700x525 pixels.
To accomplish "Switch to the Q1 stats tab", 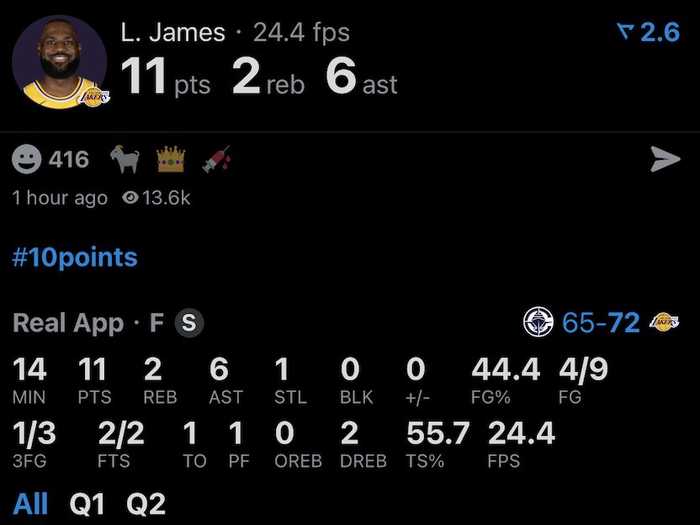I will [x=88, y=503].
